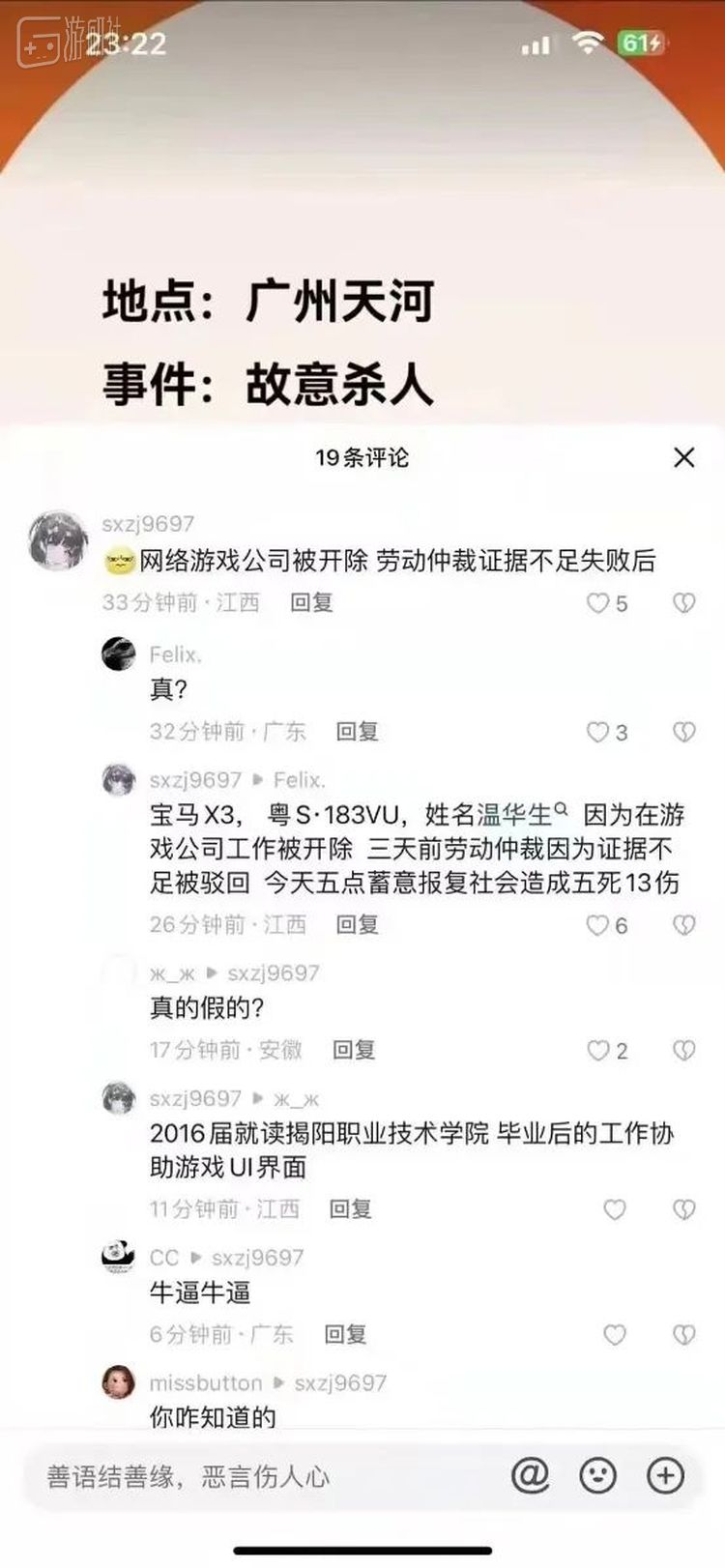Mention someone with the @ icon

530,1476
